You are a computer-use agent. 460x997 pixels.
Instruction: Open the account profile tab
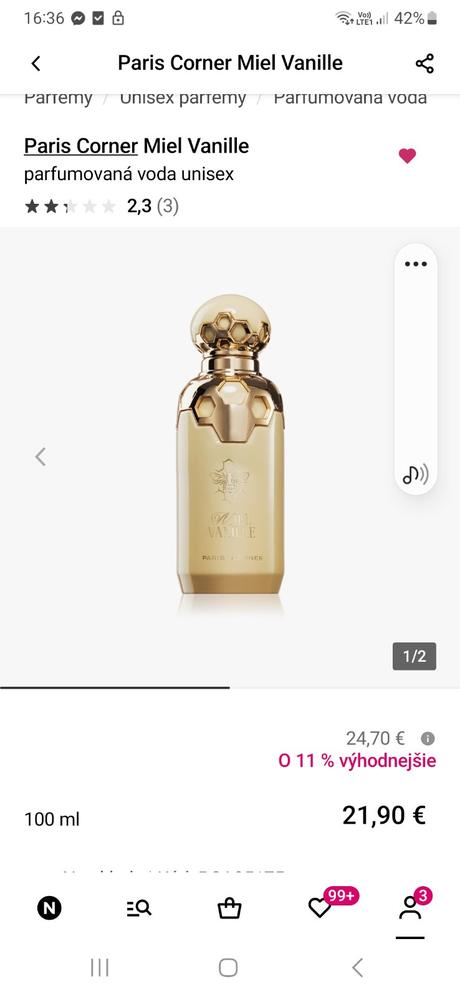(410, 907)
